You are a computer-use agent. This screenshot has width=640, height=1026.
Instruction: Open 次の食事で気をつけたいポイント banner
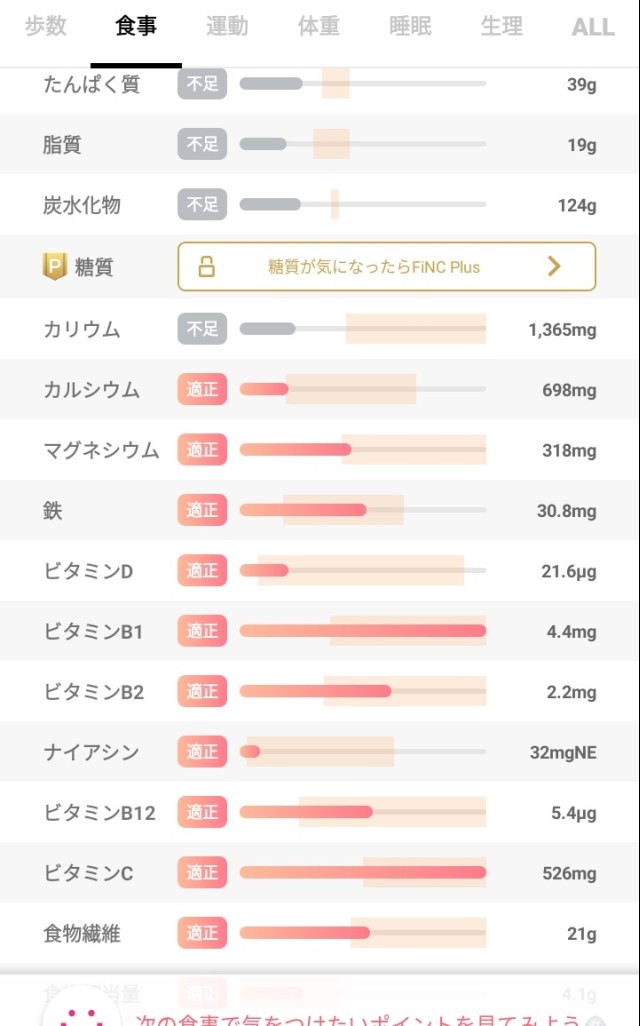pyautogui.click(x=357, y=1014)
